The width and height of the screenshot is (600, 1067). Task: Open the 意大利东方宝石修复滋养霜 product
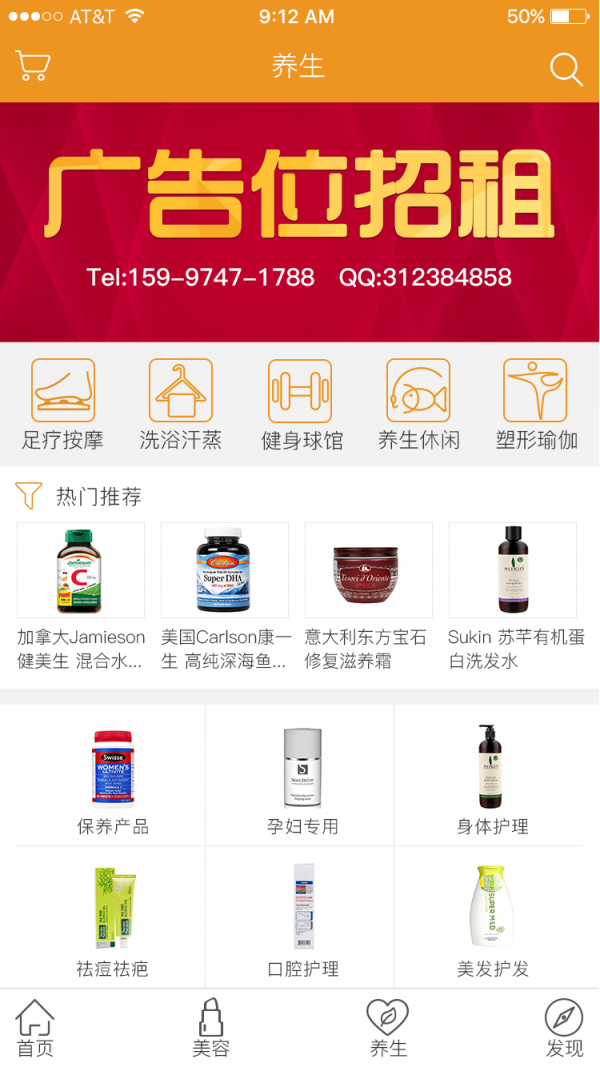pyautogui.click(x=369, y=596)
